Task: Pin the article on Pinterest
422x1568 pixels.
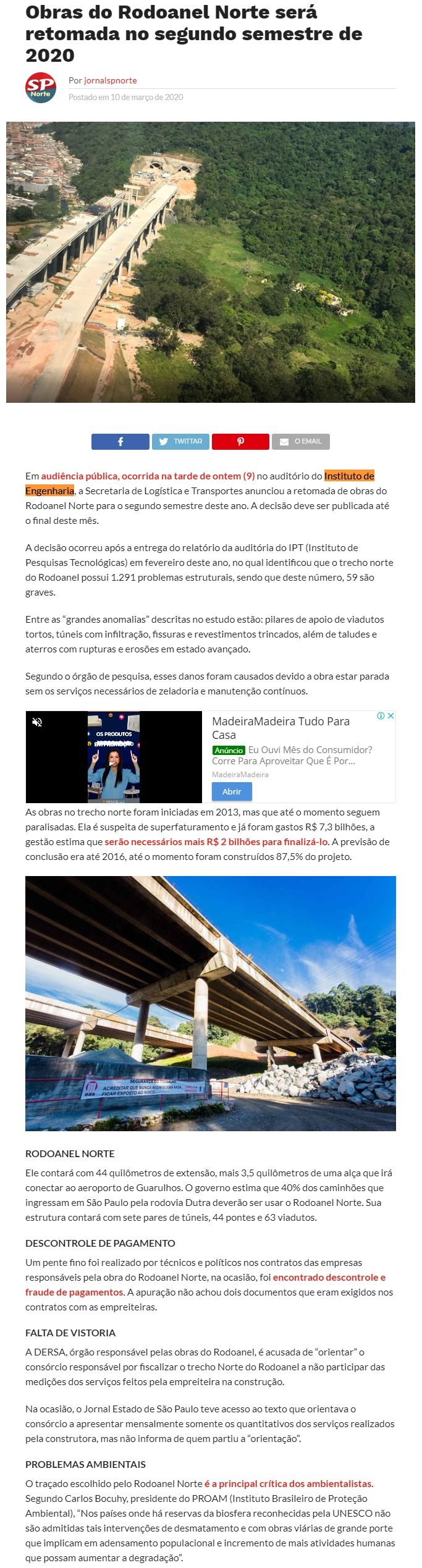Action: [x=240, y=441]
